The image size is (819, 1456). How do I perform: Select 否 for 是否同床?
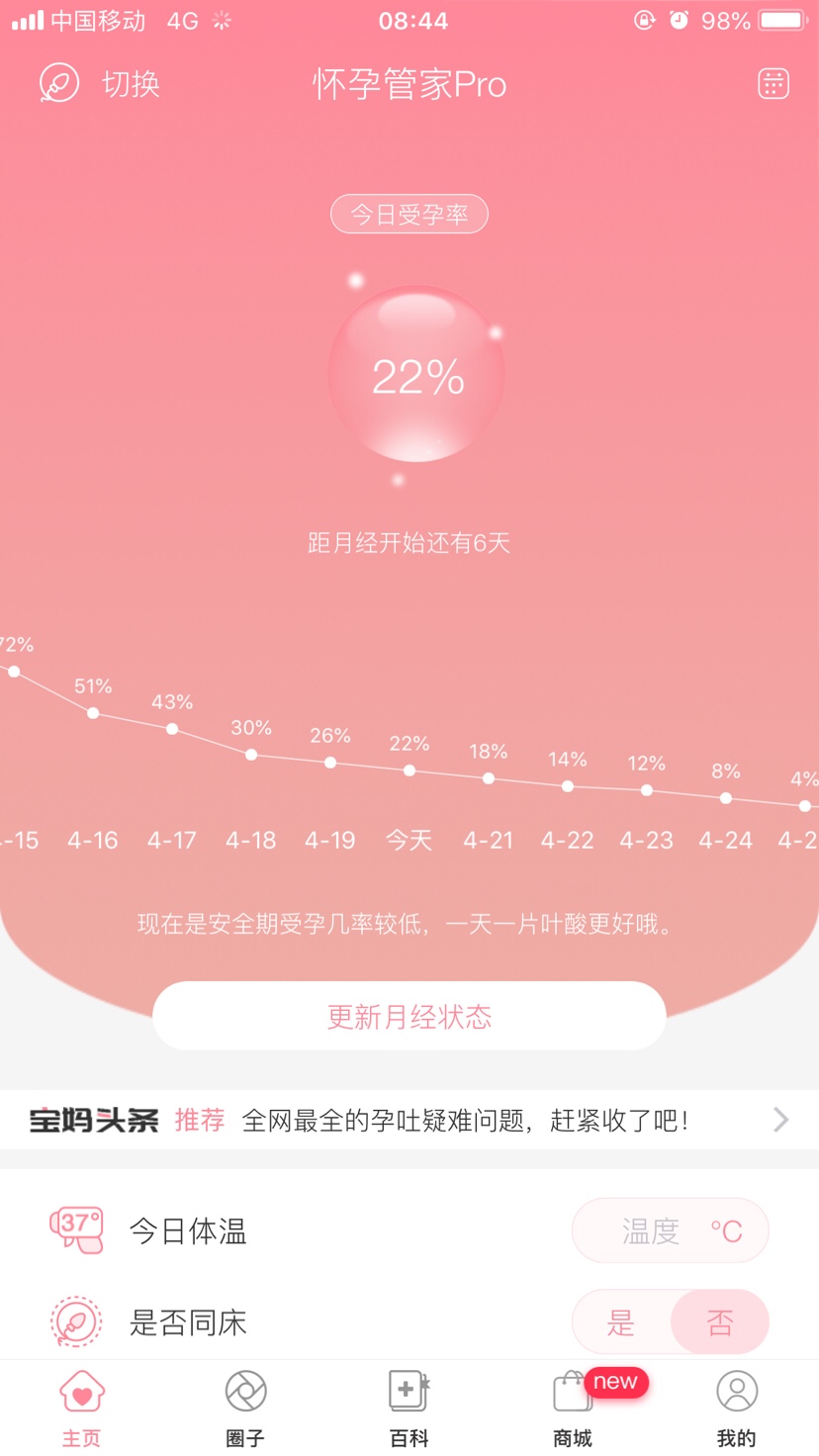click(x=719, y=1322)
